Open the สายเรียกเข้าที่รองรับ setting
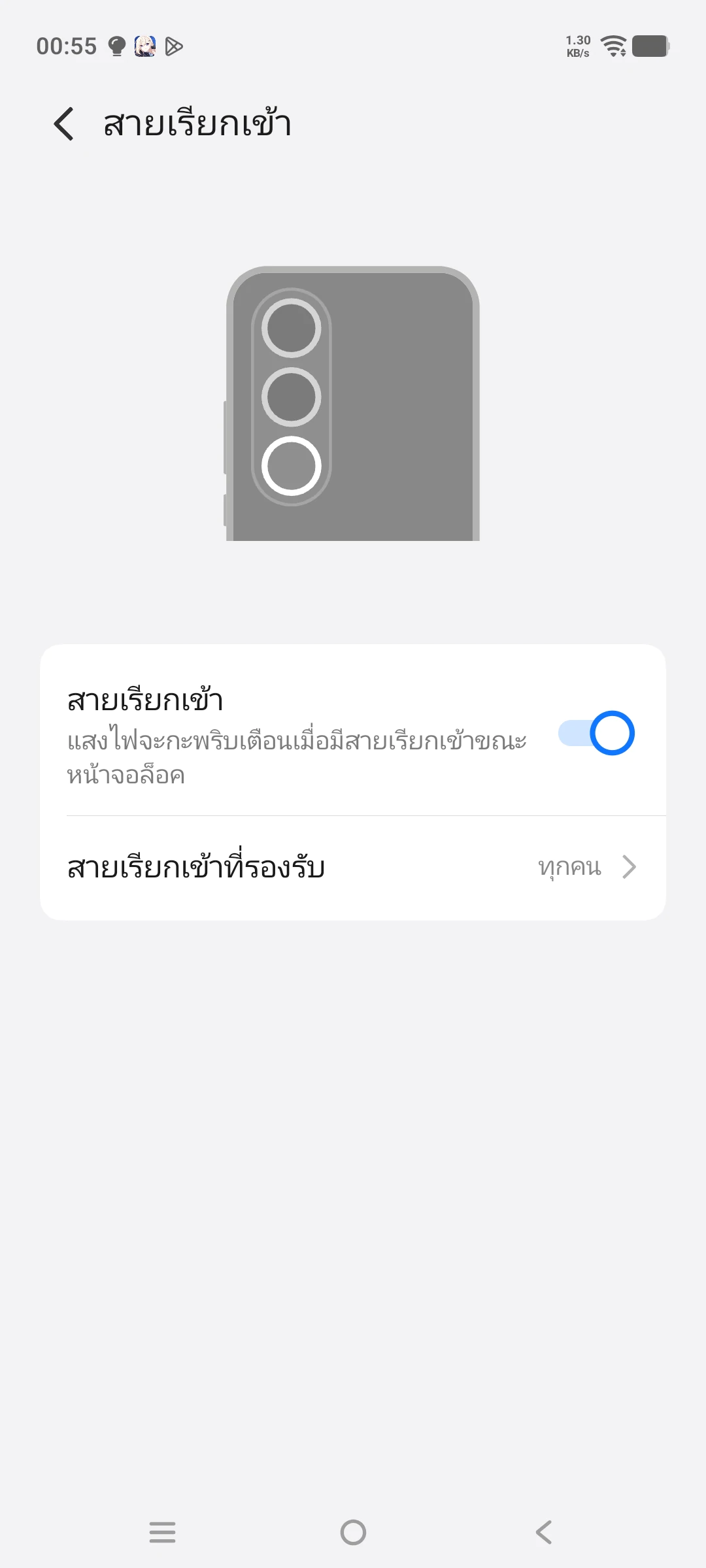The height and width of the screenshot is (1568, 706). pyautogui.click(x=353, y=868)
